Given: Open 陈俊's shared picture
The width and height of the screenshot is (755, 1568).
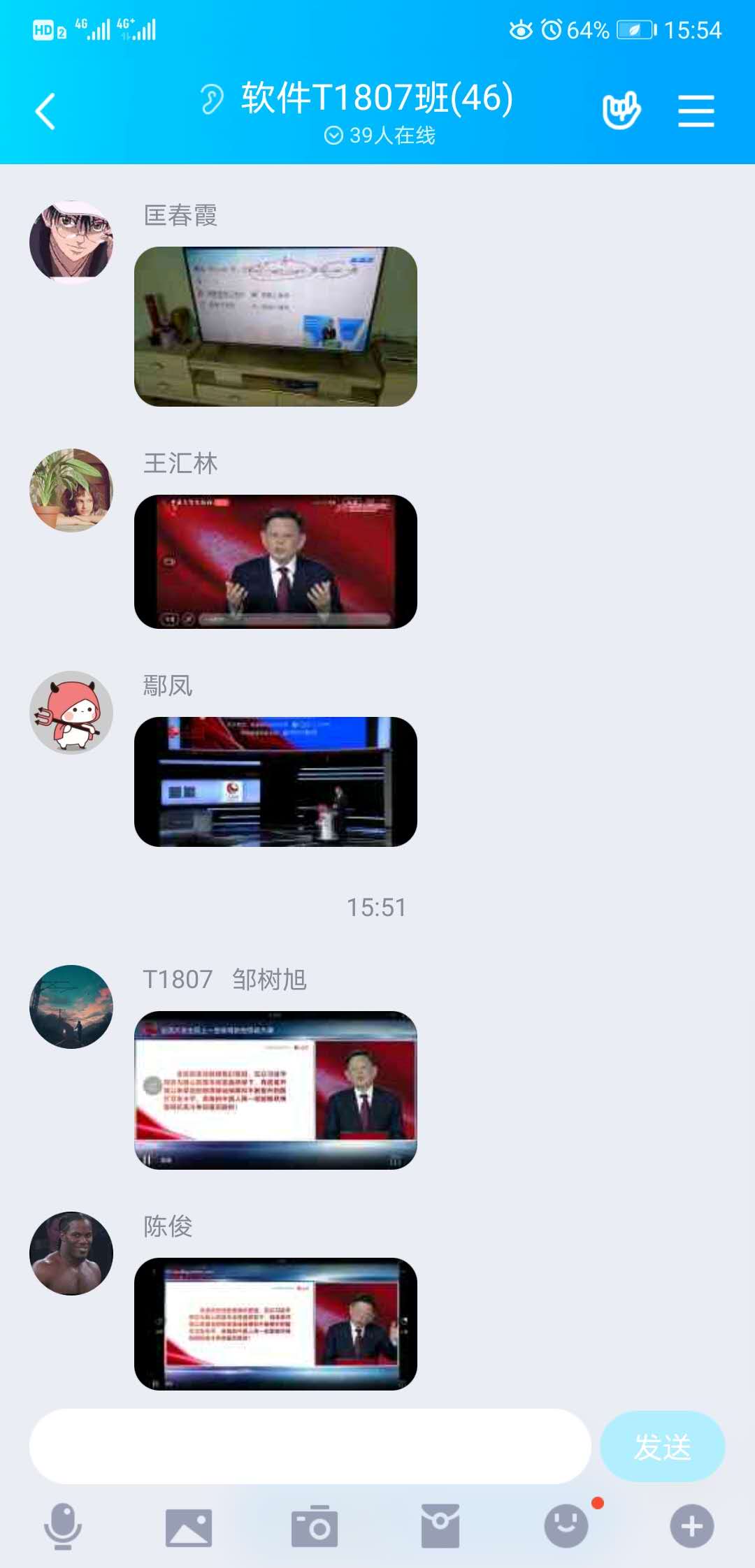Looking at the screenshot, I should coord(275,1323).
